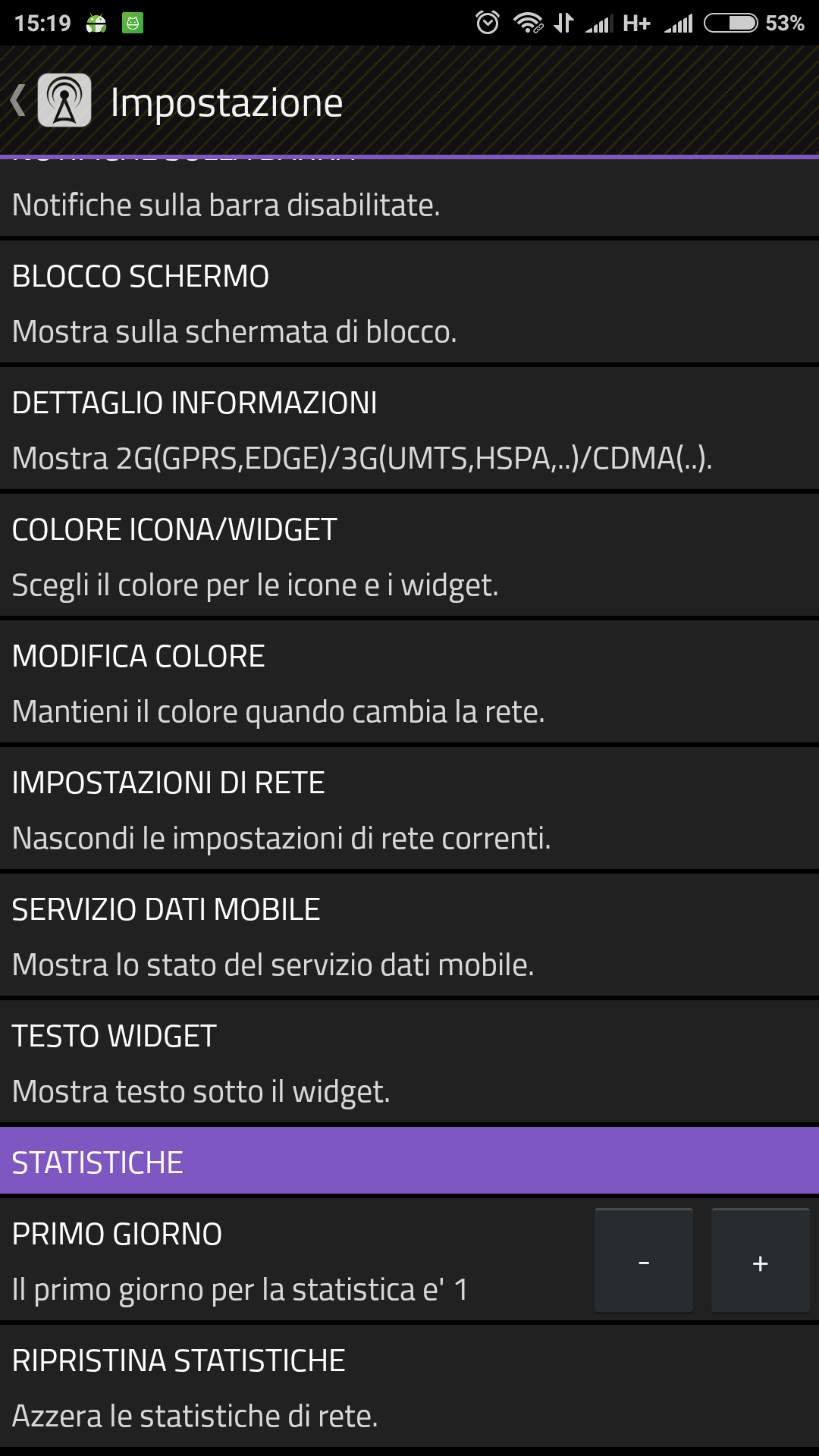This screenshot has width=819, height=1456.
Task: Select the Modifica Colore setting
Action: click(409, 682)
